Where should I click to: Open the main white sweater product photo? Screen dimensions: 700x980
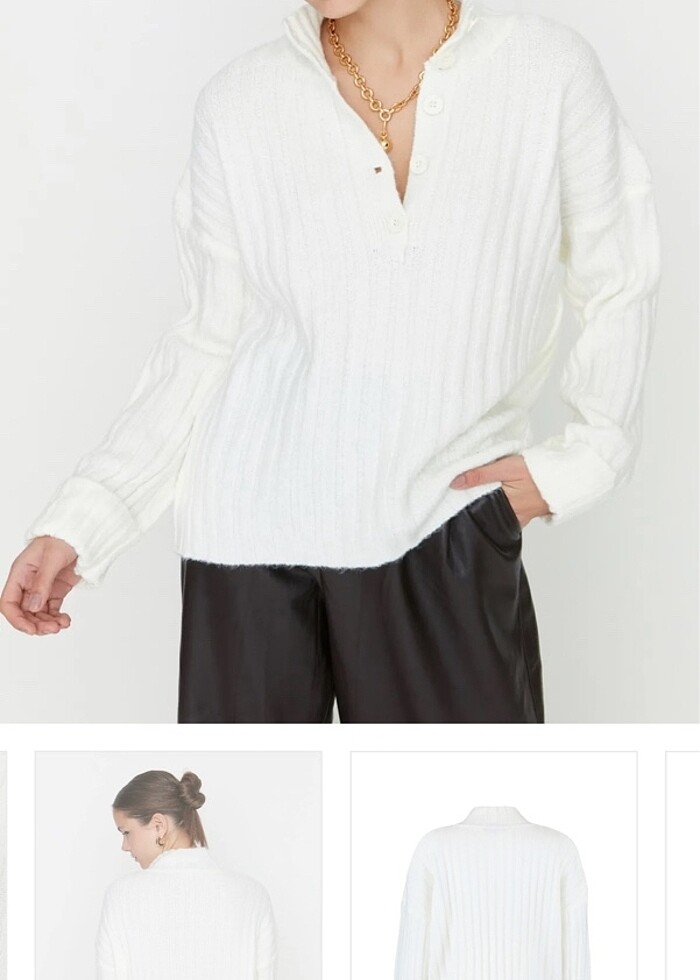click(x=350, y=360)
